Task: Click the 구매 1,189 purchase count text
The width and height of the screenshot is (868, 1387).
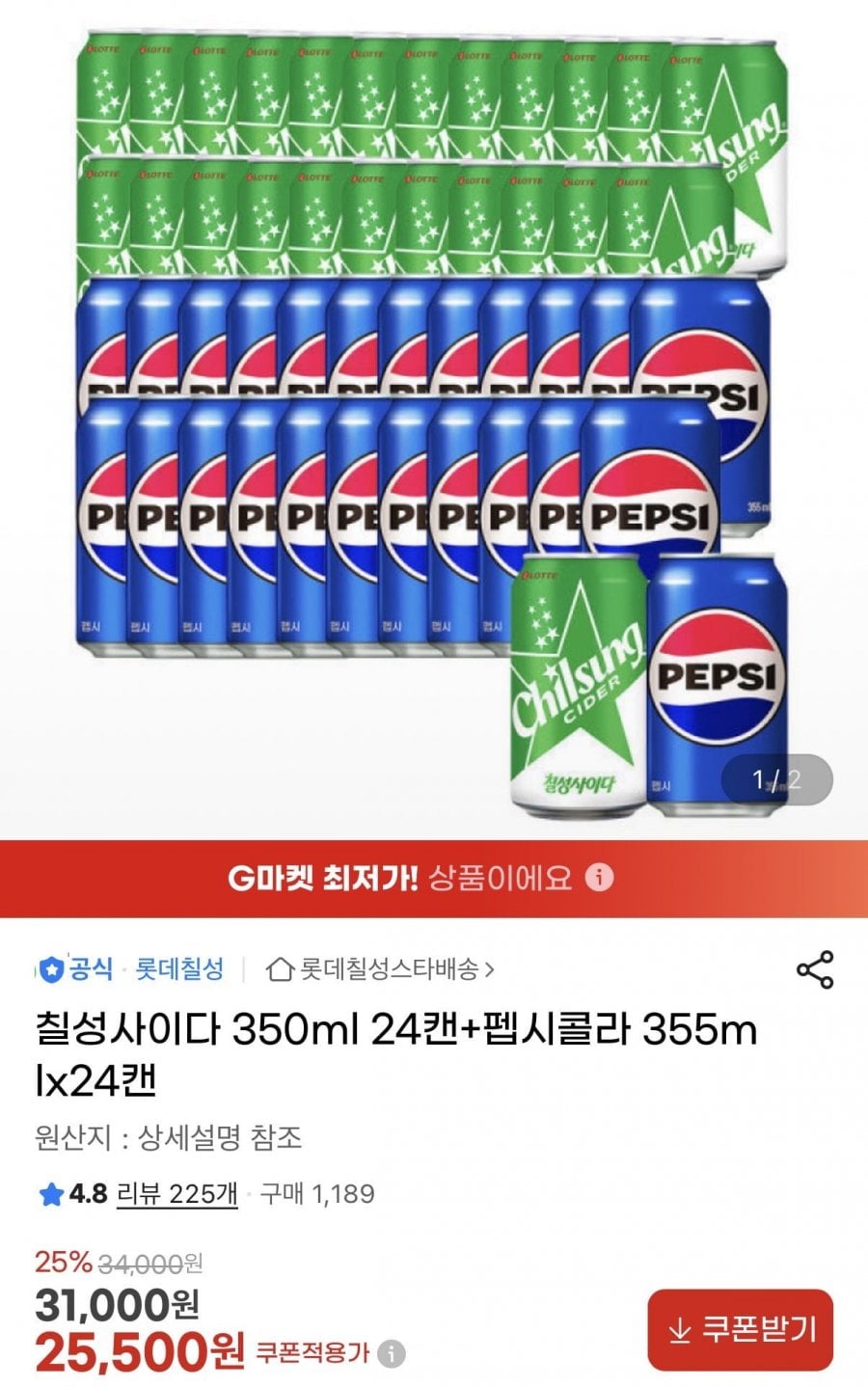Action: pos(315,1192)
